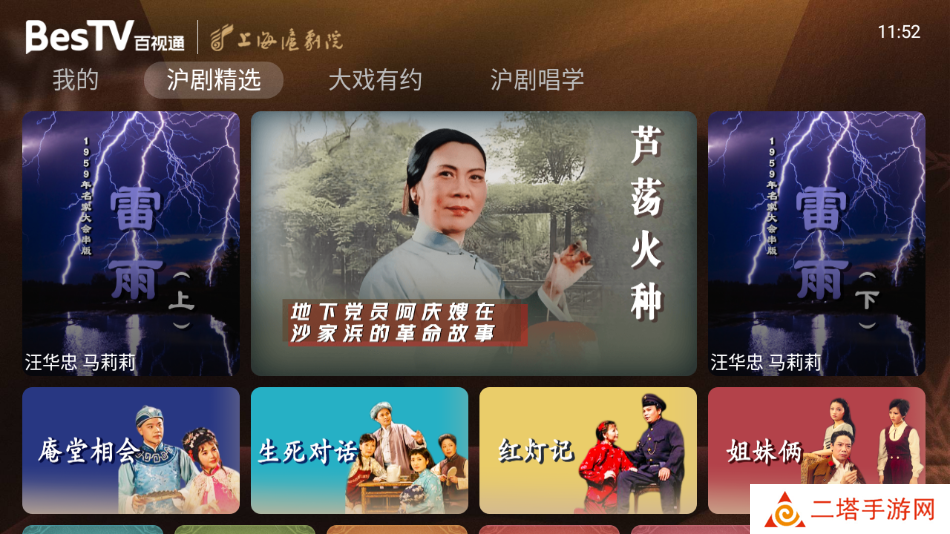The width and height of the screenshot is (950, 534).
Task: Switch to the 我的 tab
Action: pyautogui.click(x=76, y=80)
